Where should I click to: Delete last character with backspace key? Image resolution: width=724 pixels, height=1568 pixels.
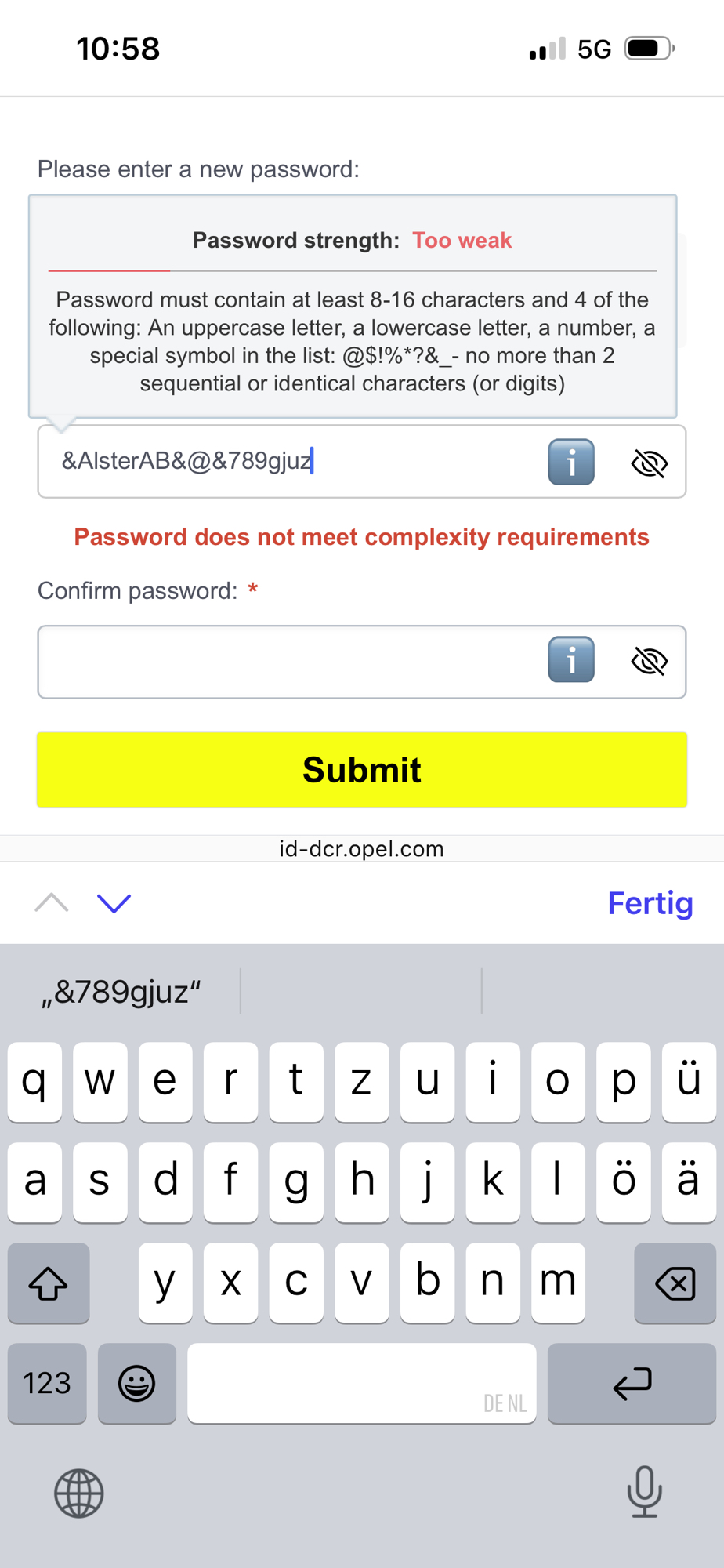point(675,1283)
